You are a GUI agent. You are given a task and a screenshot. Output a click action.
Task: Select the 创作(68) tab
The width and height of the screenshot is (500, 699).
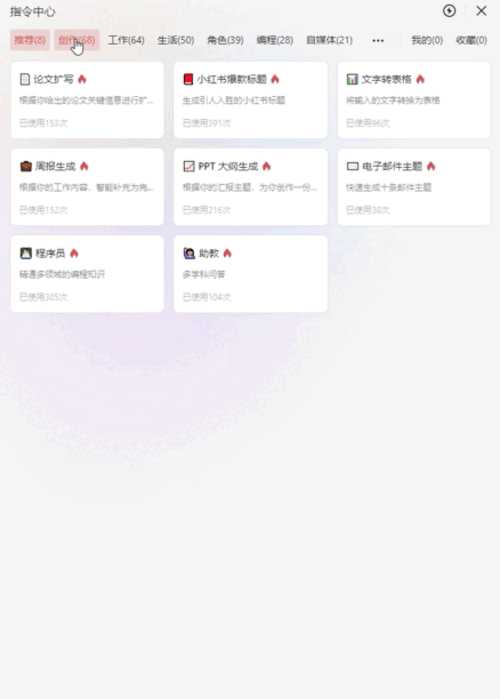(x=77, y=40)
